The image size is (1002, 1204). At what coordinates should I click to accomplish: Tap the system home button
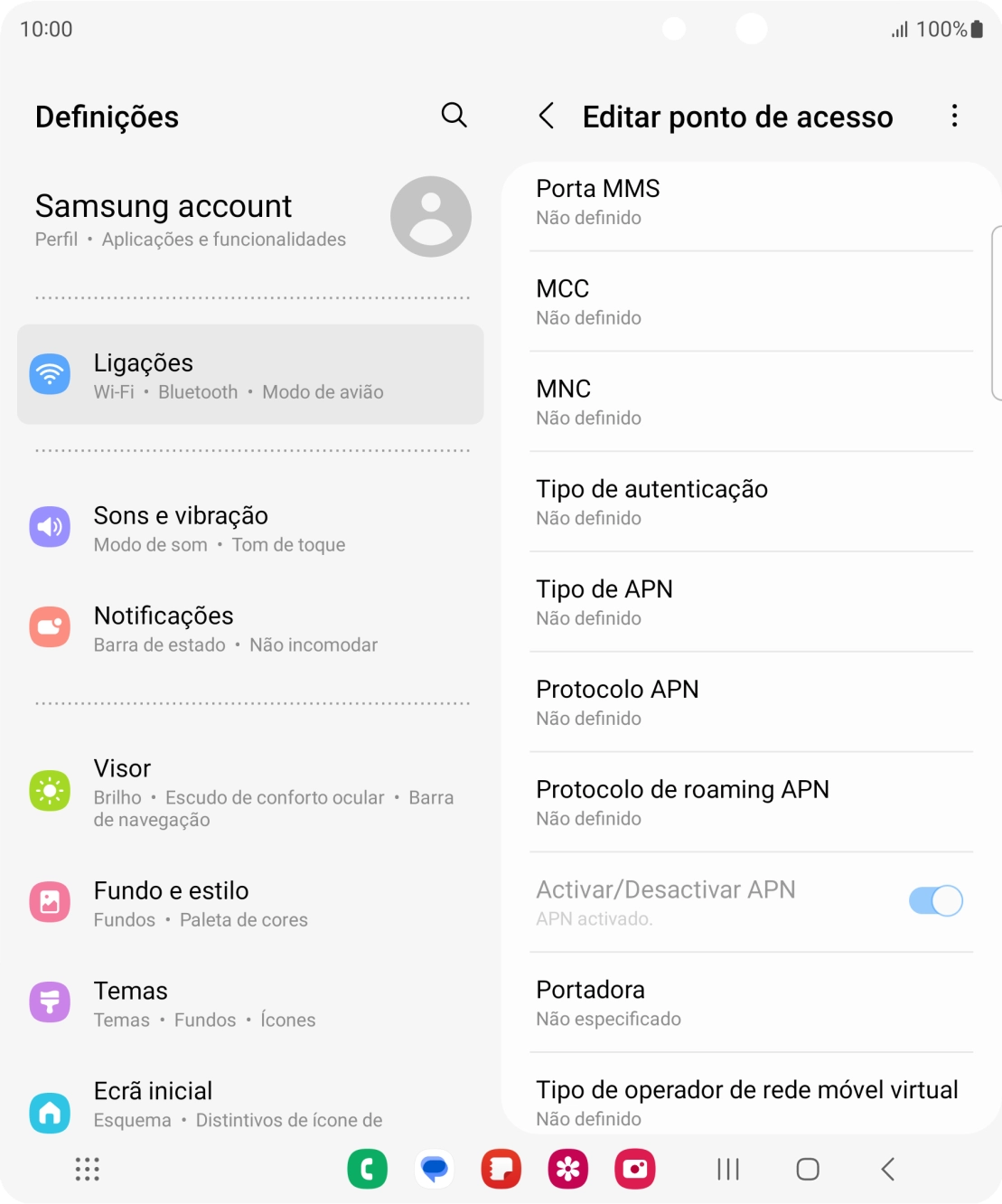tap(808, 1170)
